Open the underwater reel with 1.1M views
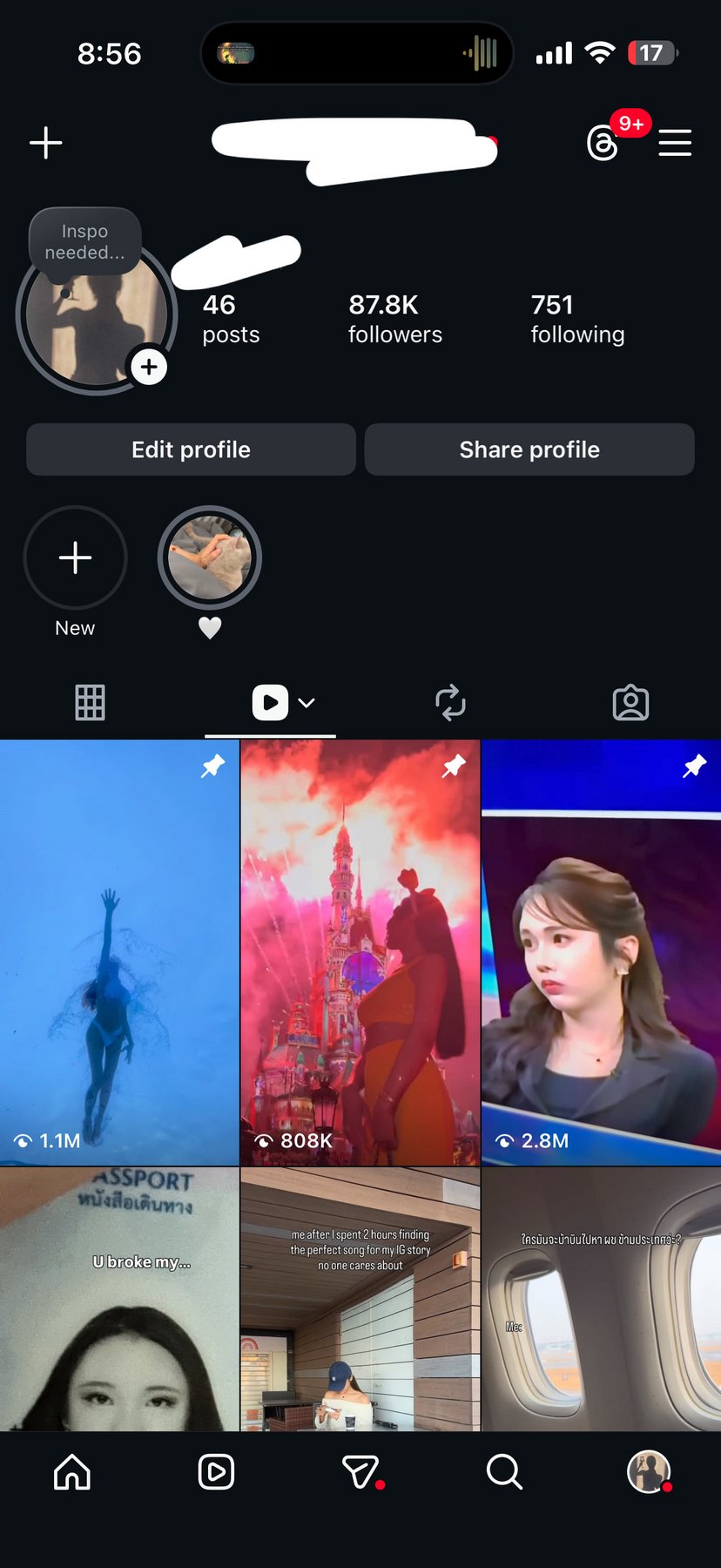Screen dimensions: 721x1568 click(x=119, y=952)
